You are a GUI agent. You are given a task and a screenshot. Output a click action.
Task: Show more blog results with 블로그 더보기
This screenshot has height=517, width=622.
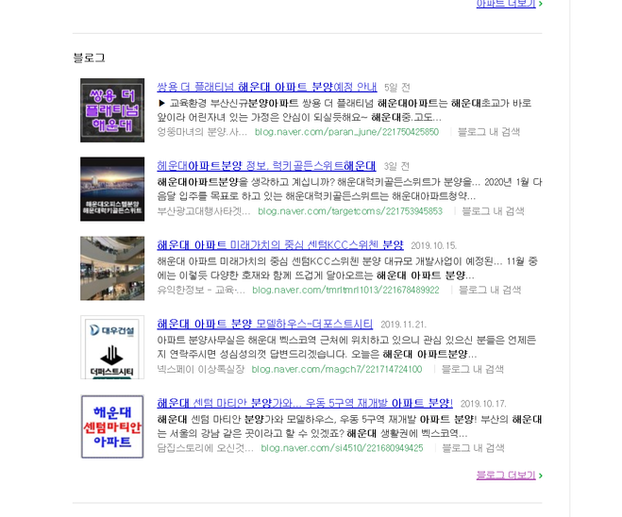tap(507, 474)
